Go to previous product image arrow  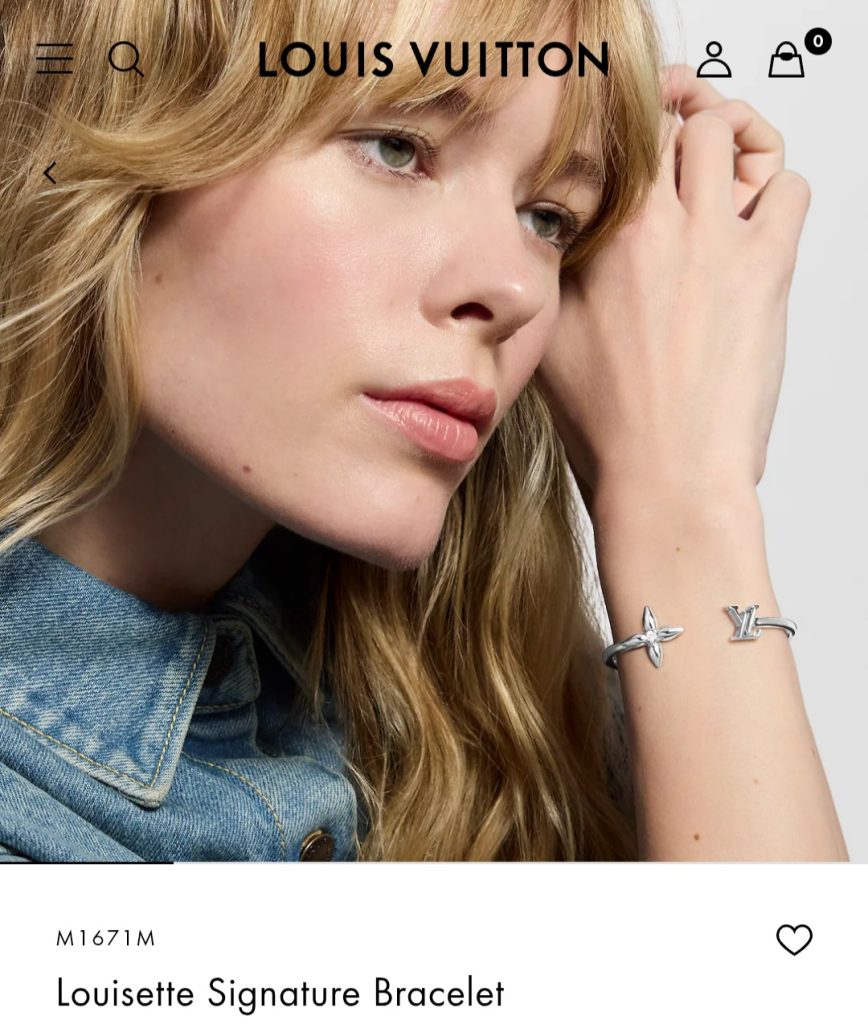[x=50, y=174]
